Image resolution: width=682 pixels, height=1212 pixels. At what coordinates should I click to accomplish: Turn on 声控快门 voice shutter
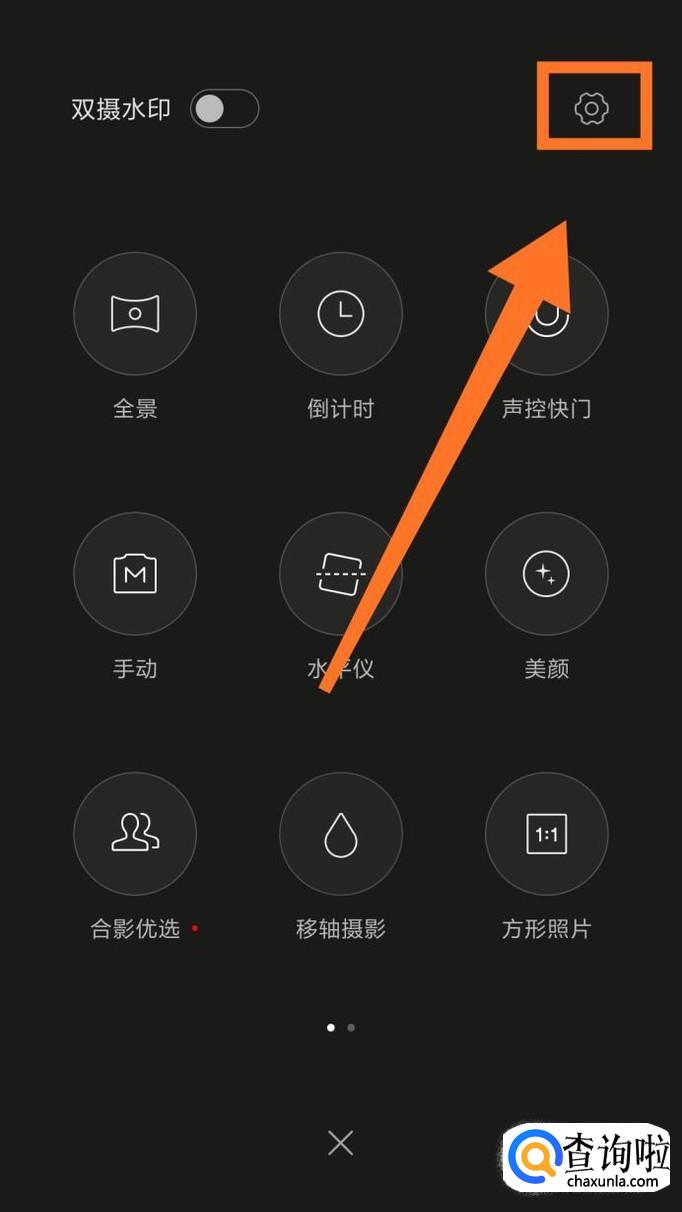[x=546, y=314]
